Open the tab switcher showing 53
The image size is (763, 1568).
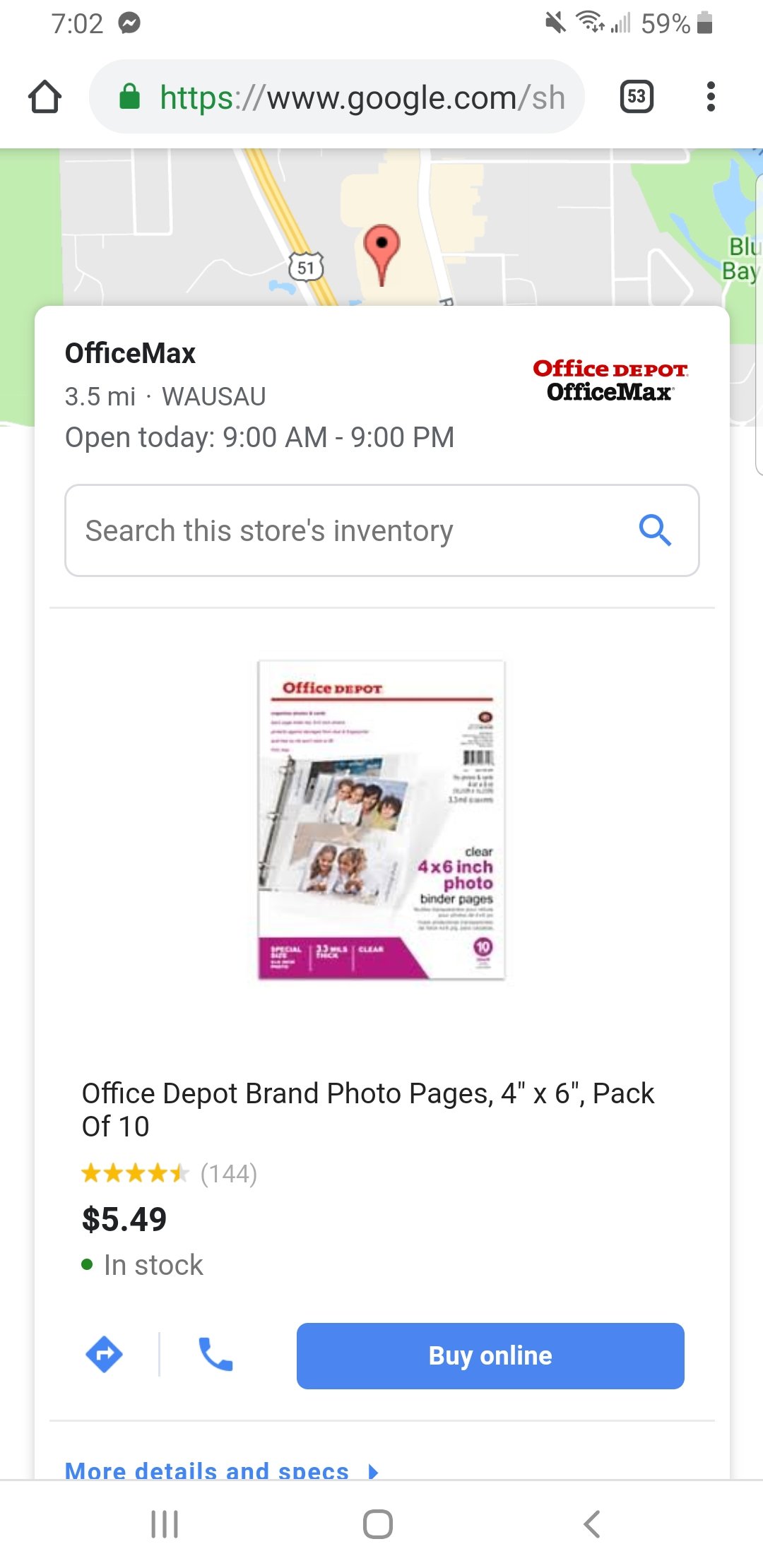(637, 97)
